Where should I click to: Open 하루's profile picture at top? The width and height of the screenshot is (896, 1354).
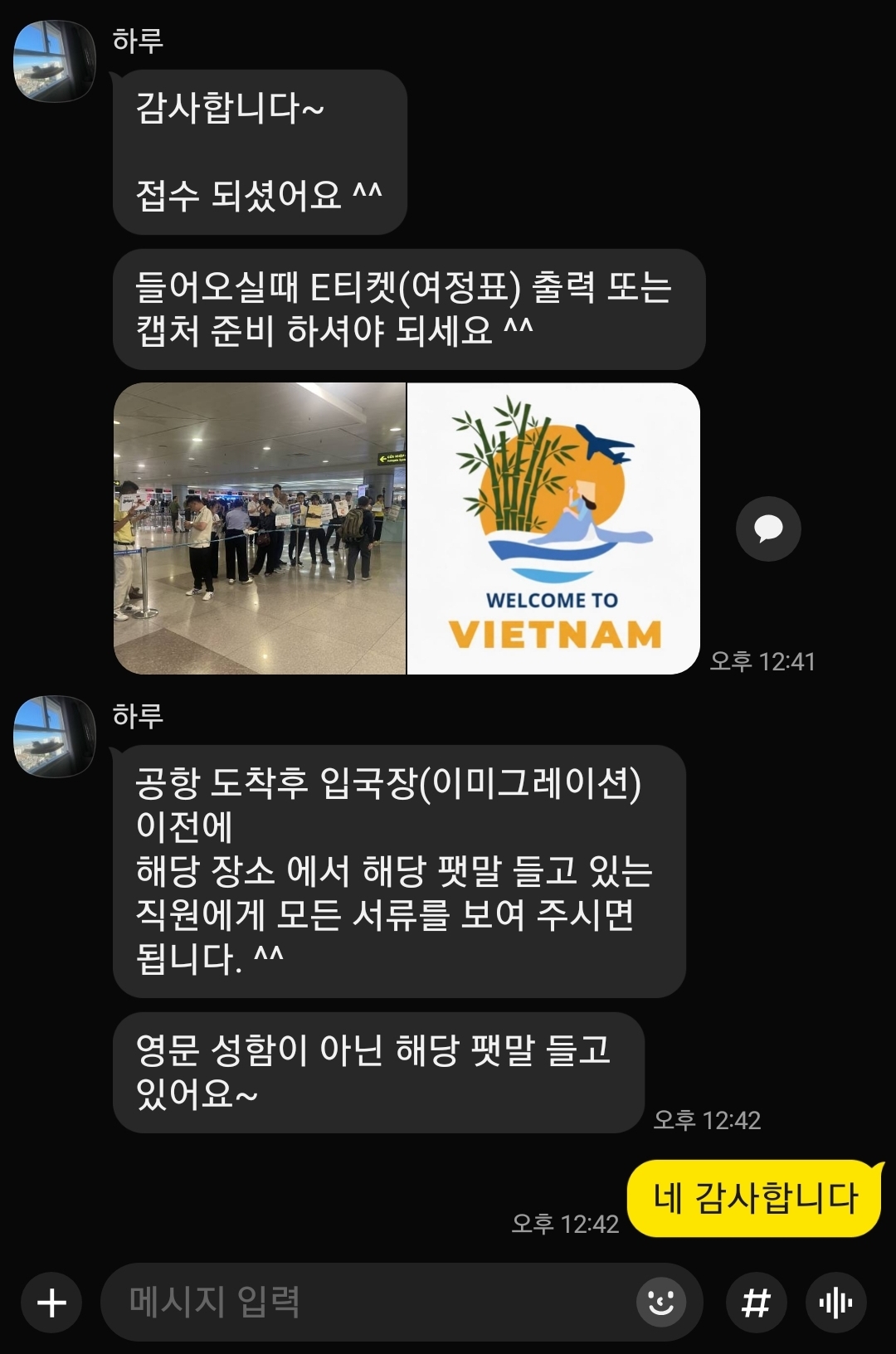(55, 61)
